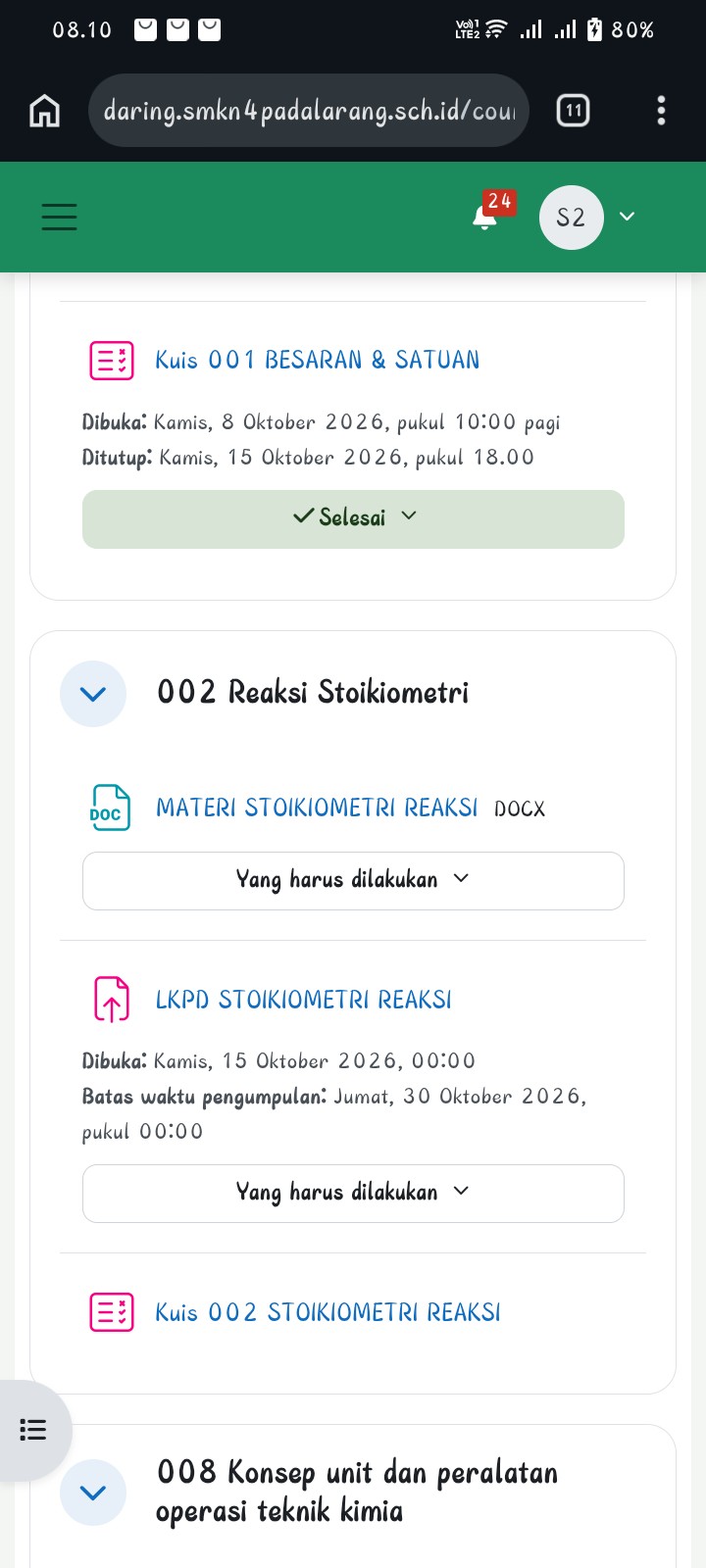The image size is (706, 1568).
Task: View the 11 open browser tabs
Action: [x=573, y=111]
